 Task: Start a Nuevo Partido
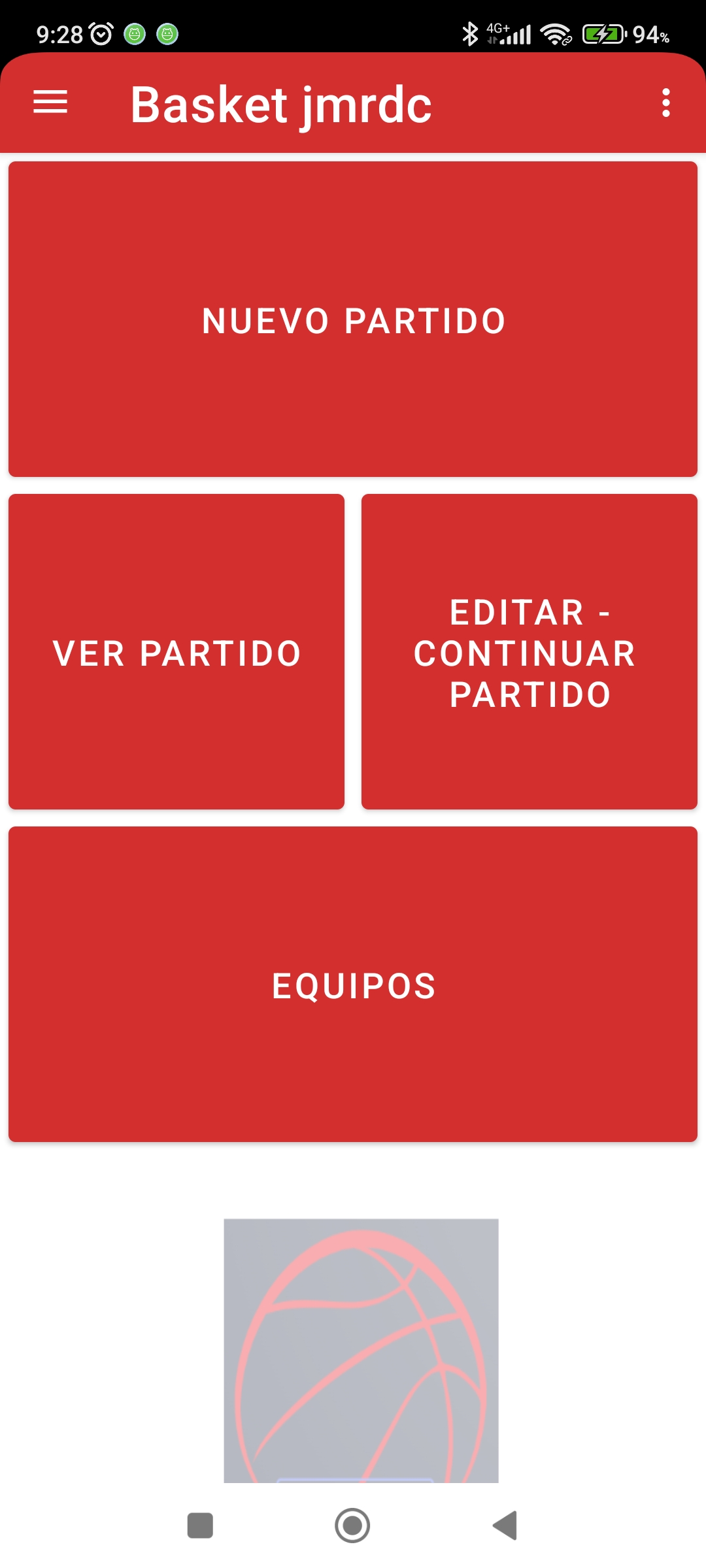click(353, 319)
